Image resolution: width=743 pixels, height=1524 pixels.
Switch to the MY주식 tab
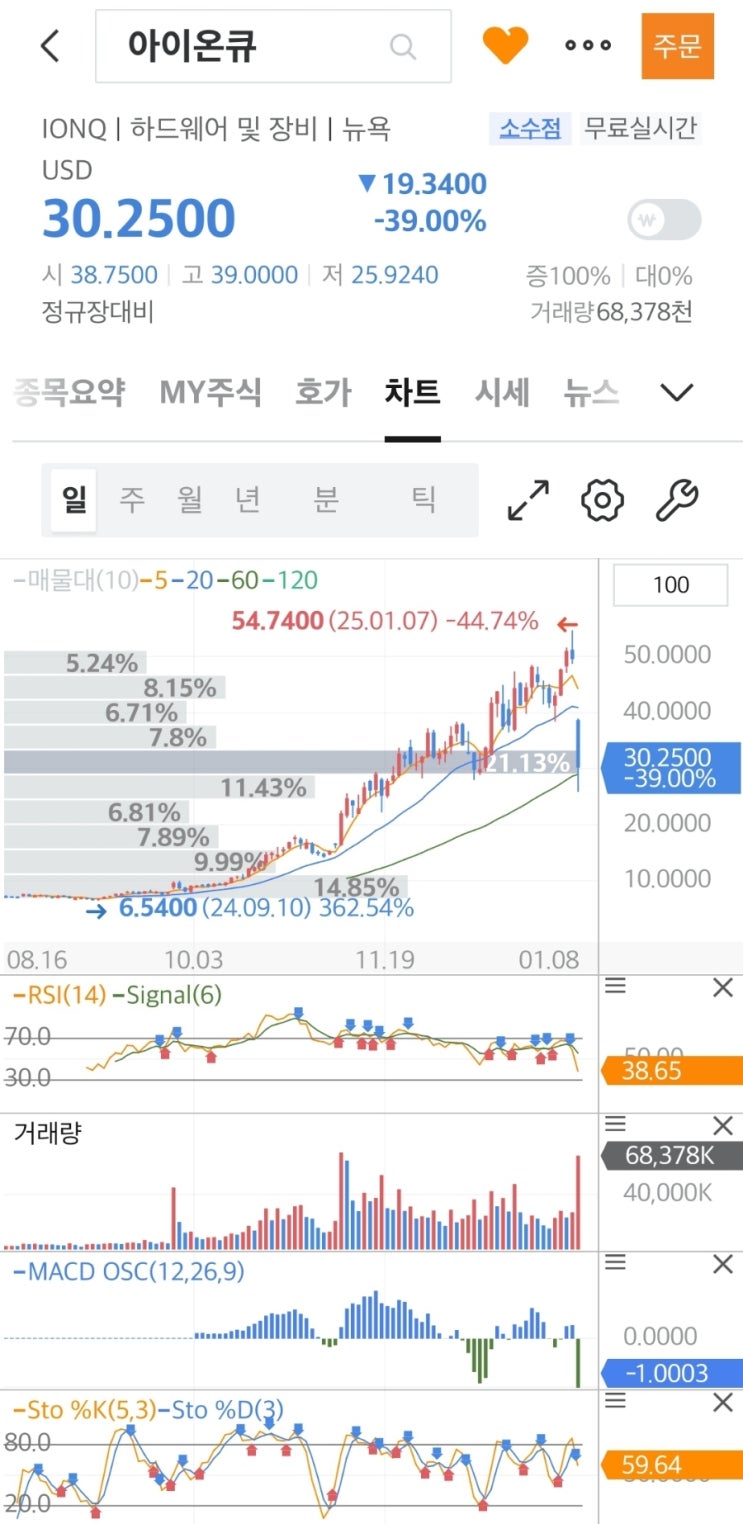point(210,393)
